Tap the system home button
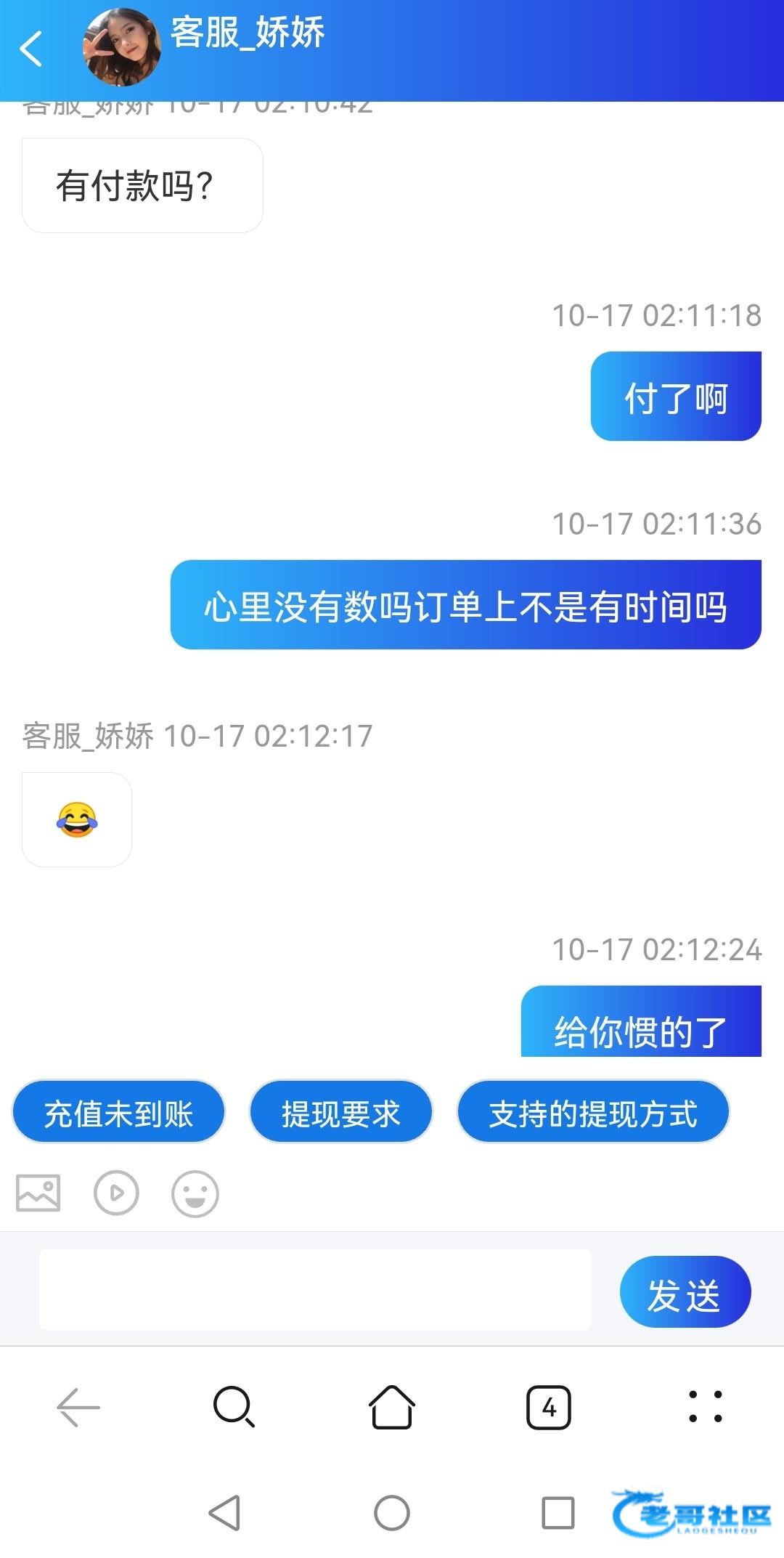 pos(392,1514)
